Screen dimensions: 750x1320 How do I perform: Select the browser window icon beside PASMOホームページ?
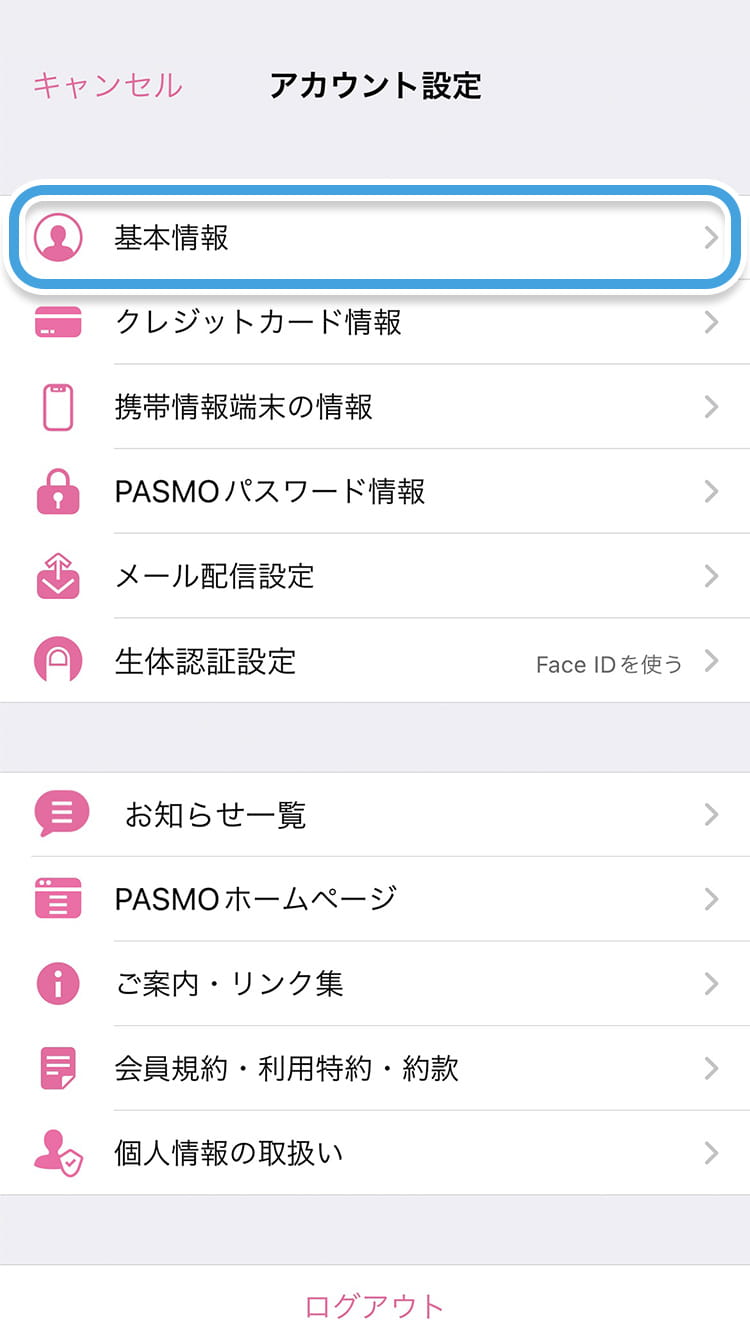[57, 899]
